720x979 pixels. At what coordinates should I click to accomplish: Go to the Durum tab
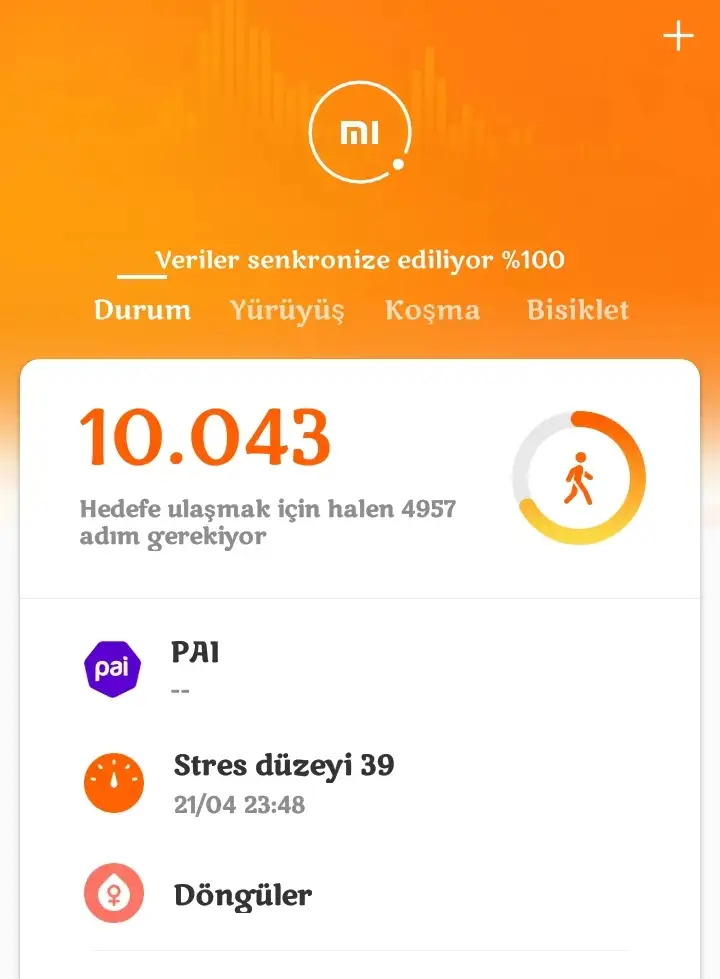tap(142, 310)
